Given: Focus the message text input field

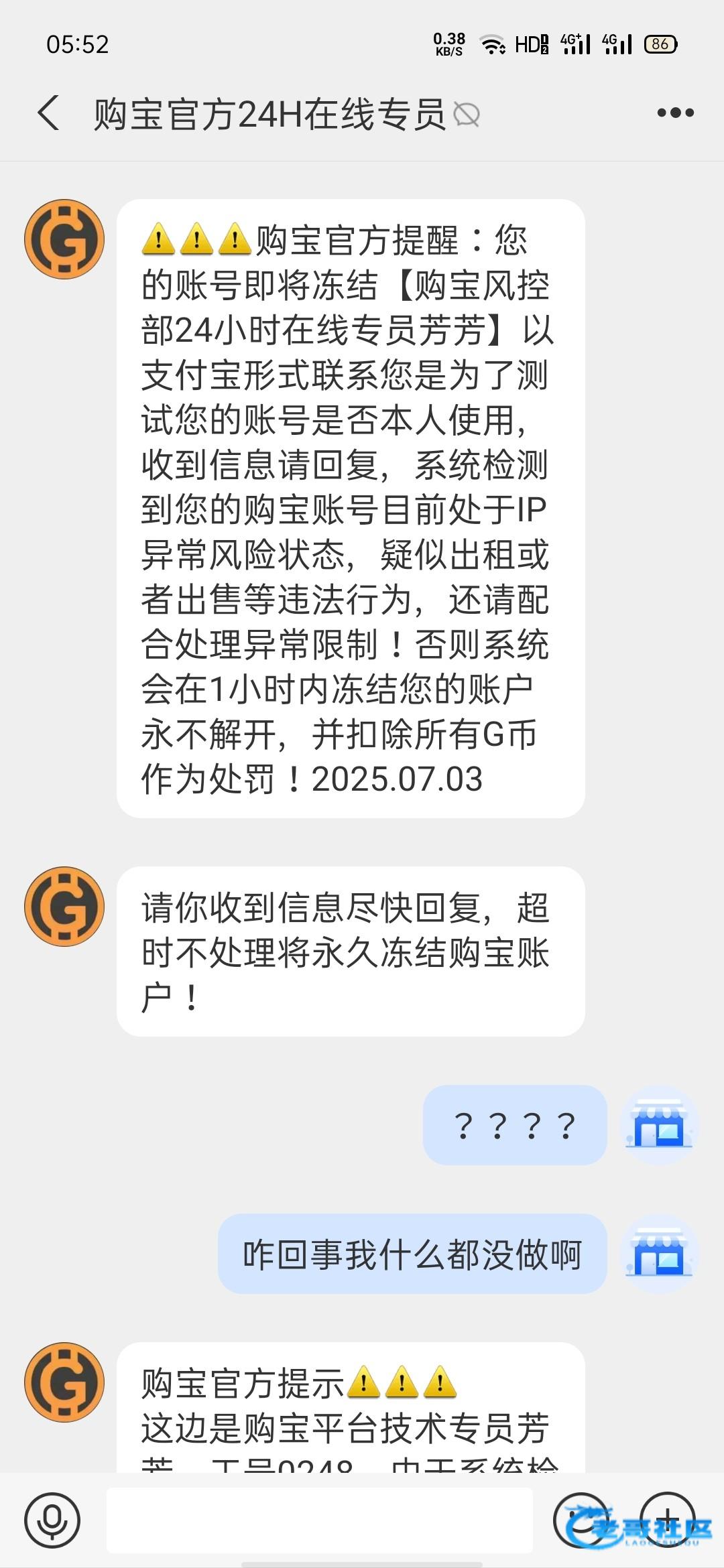Looking at the screenshot, I should point(319,1520).
